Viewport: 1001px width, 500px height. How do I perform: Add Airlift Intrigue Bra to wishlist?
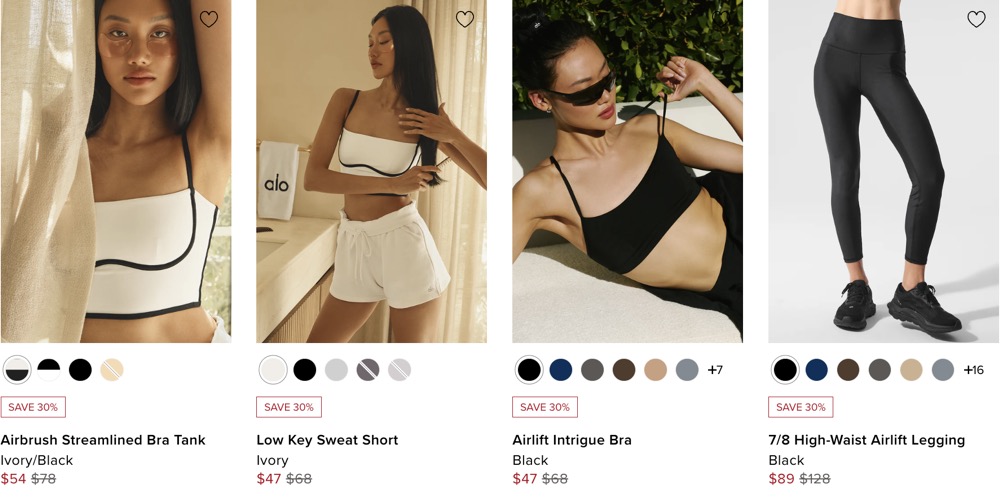point(721,19)
